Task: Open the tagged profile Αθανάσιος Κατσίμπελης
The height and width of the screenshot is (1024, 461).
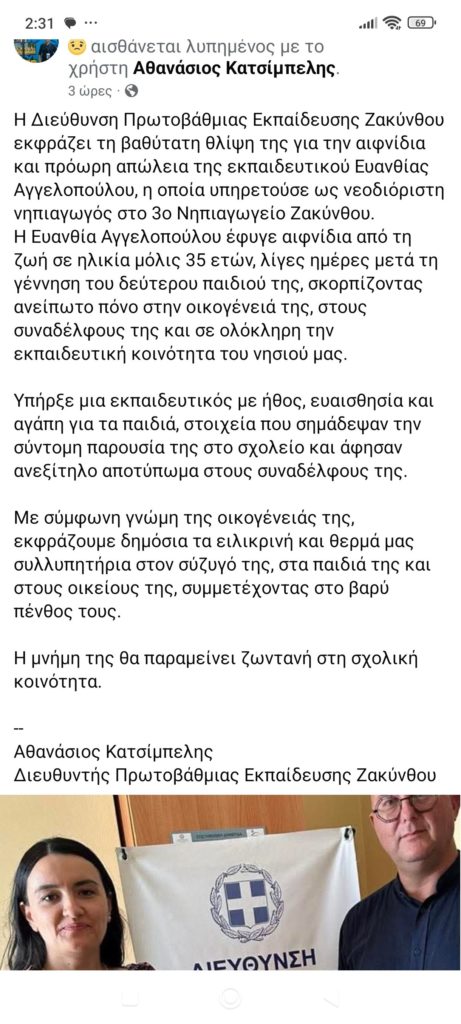Action: pos(236,68)
